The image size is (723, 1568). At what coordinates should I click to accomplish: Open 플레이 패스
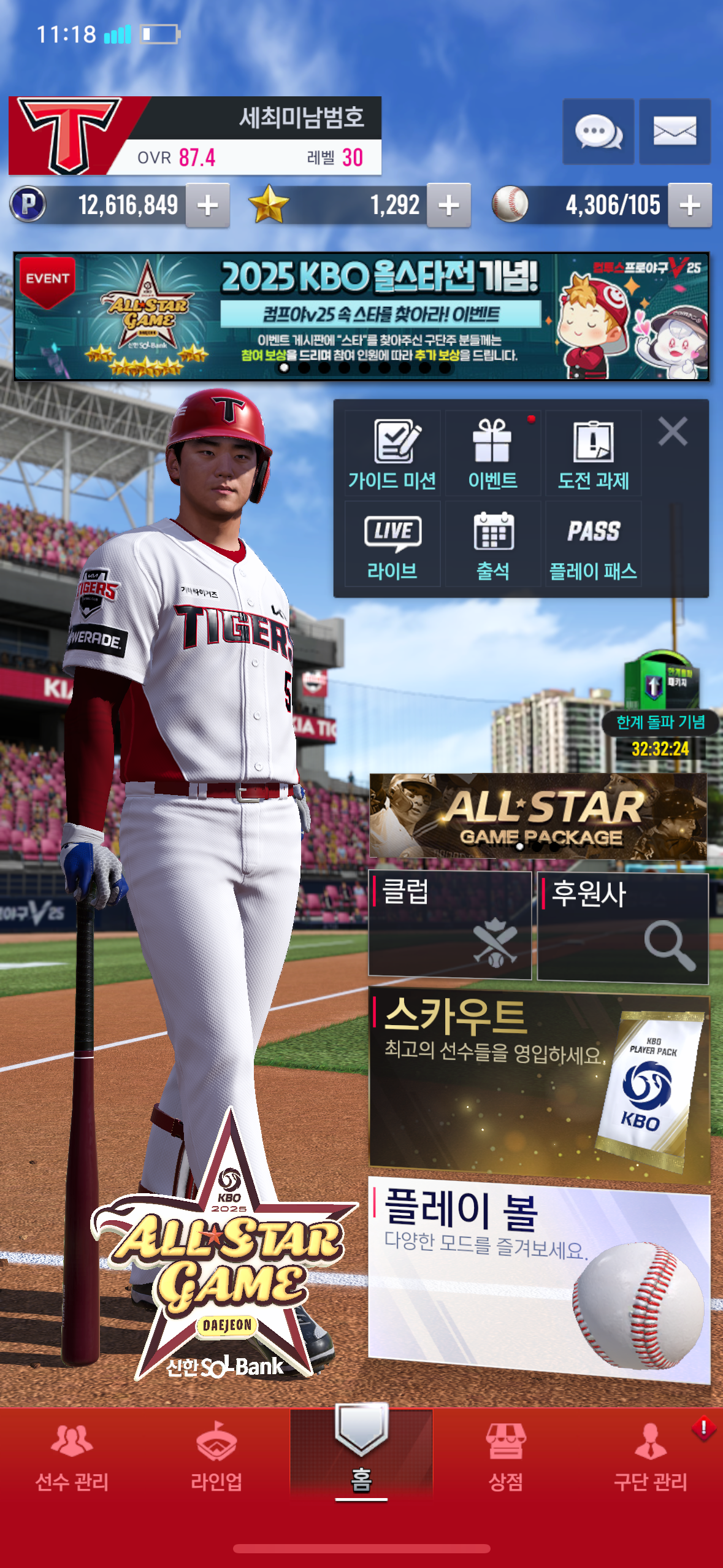click(x=593, y=544)
